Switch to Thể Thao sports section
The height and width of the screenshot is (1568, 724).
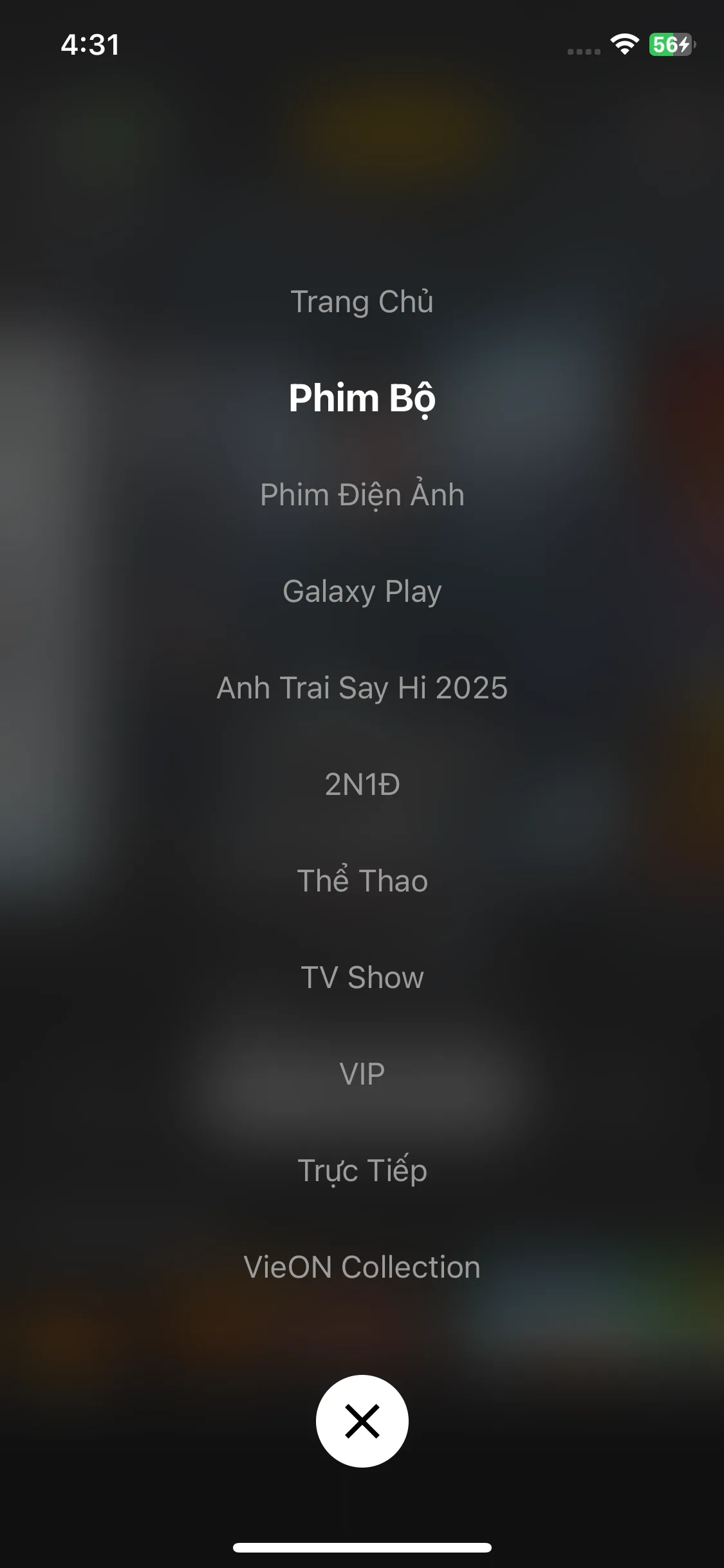[x=362, y=881]
